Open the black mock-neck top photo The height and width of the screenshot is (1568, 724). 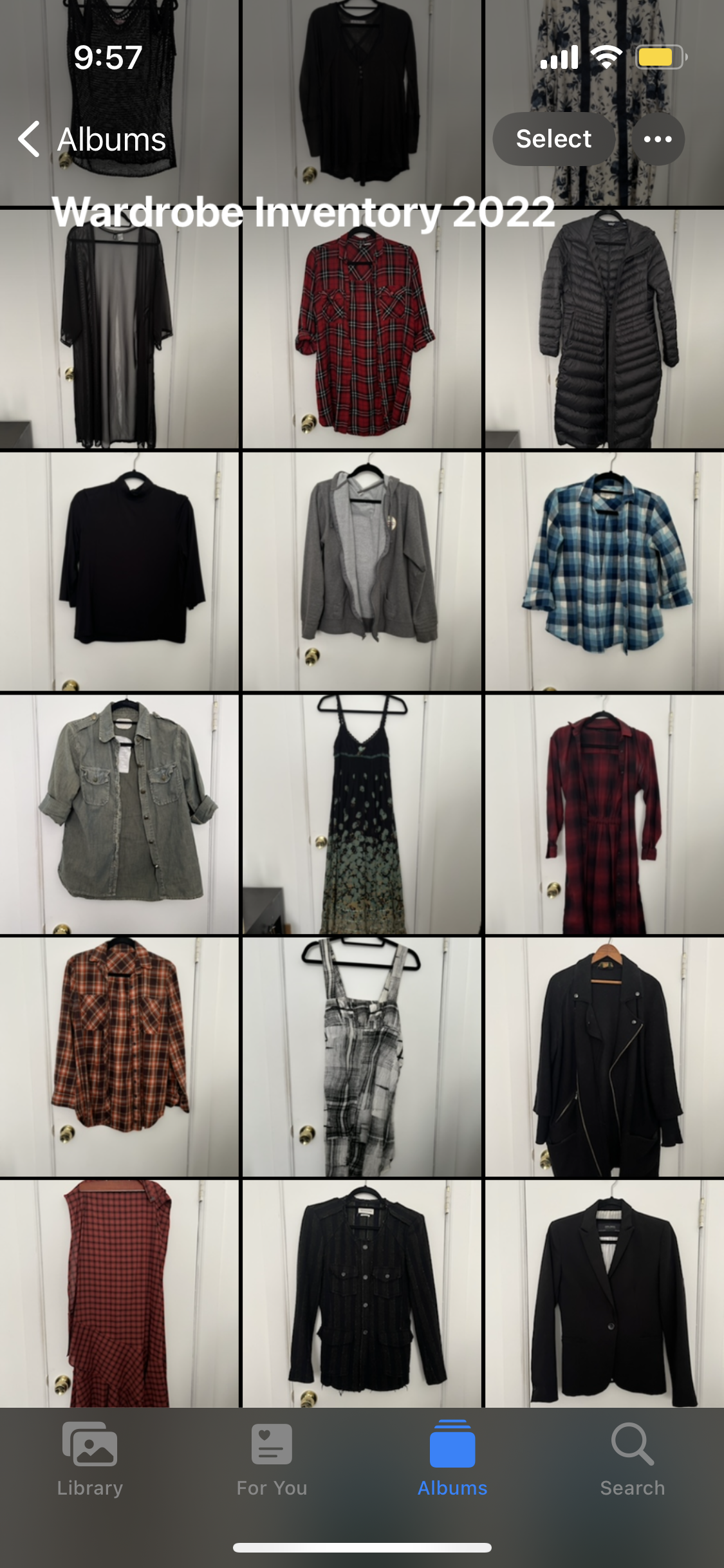point(119,572)
